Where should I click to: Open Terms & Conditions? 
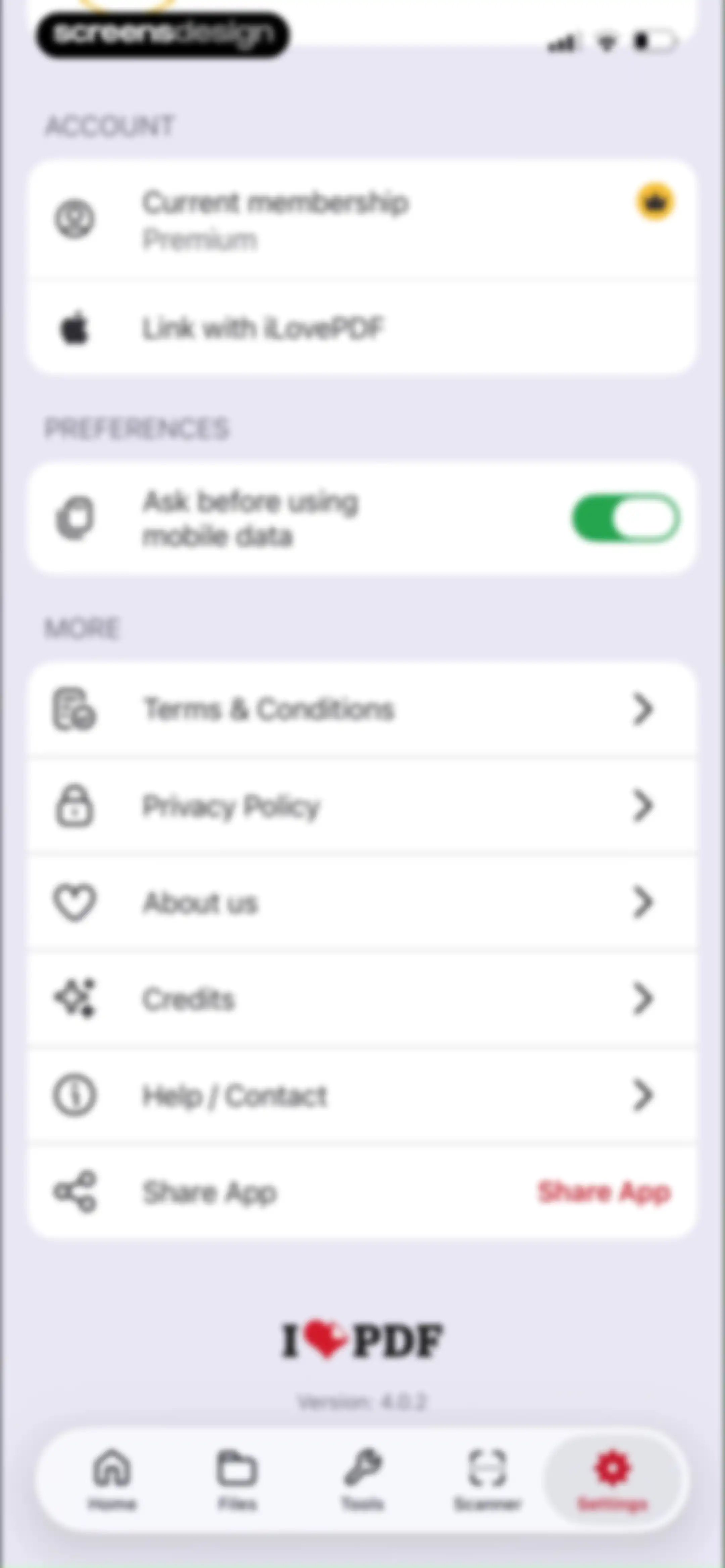[362, 710]
